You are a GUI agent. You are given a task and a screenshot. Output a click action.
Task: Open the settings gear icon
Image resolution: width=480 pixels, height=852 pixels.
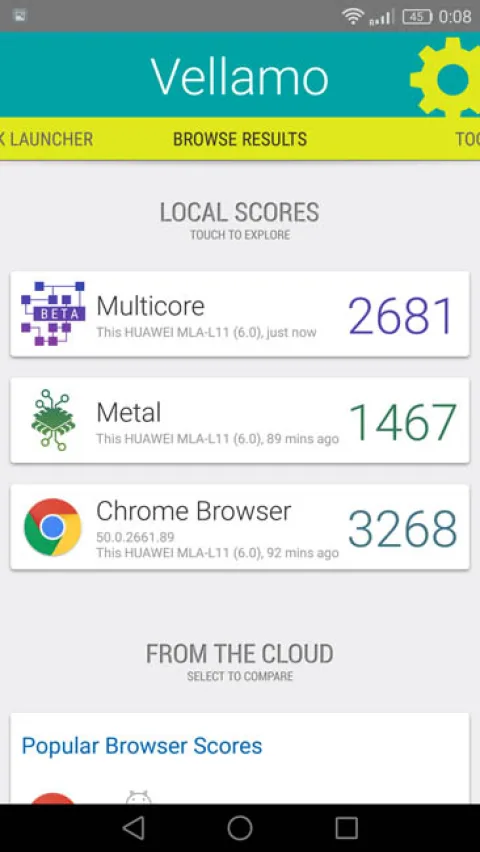coord(446,78)
